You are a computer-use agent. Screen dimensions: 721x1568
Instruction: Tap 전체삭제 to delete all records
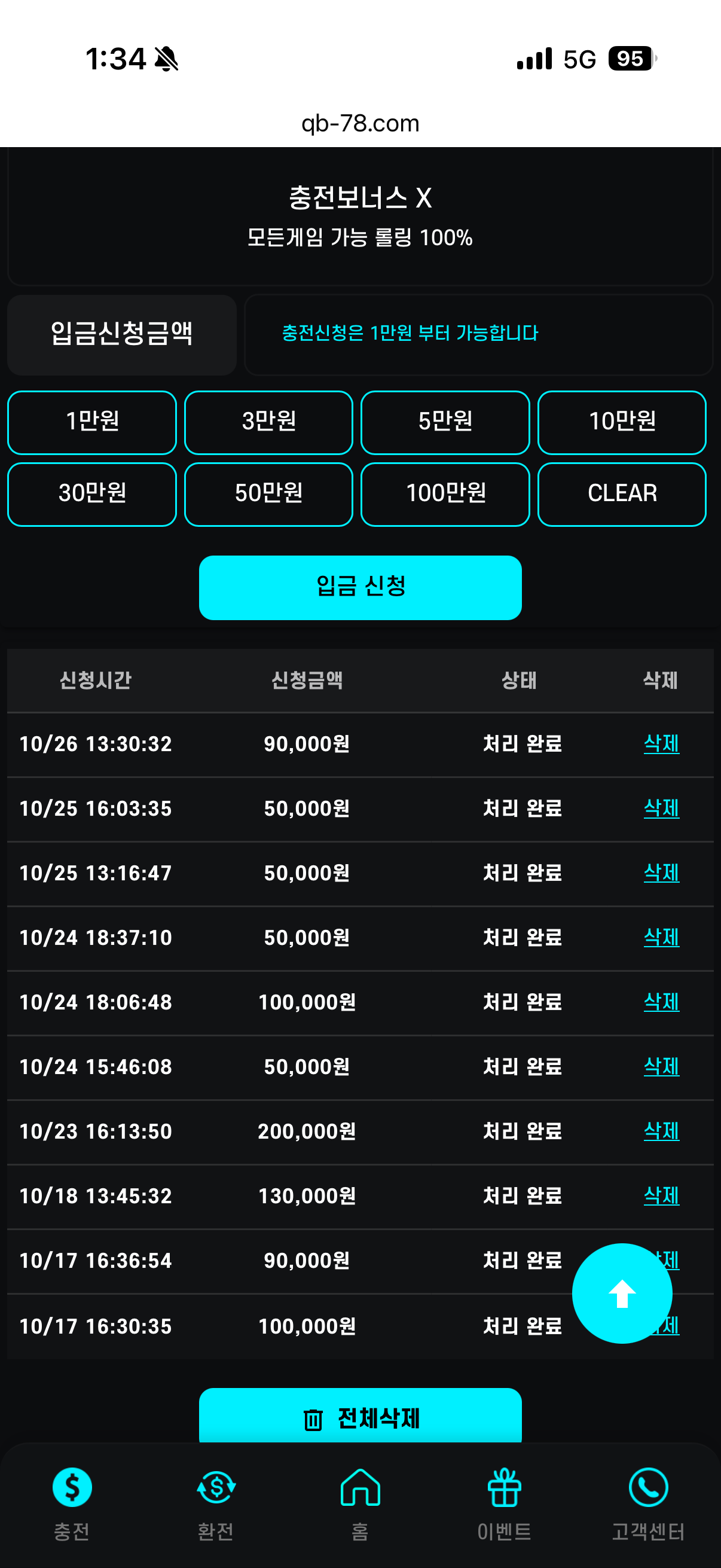(x=360, y=1417)
